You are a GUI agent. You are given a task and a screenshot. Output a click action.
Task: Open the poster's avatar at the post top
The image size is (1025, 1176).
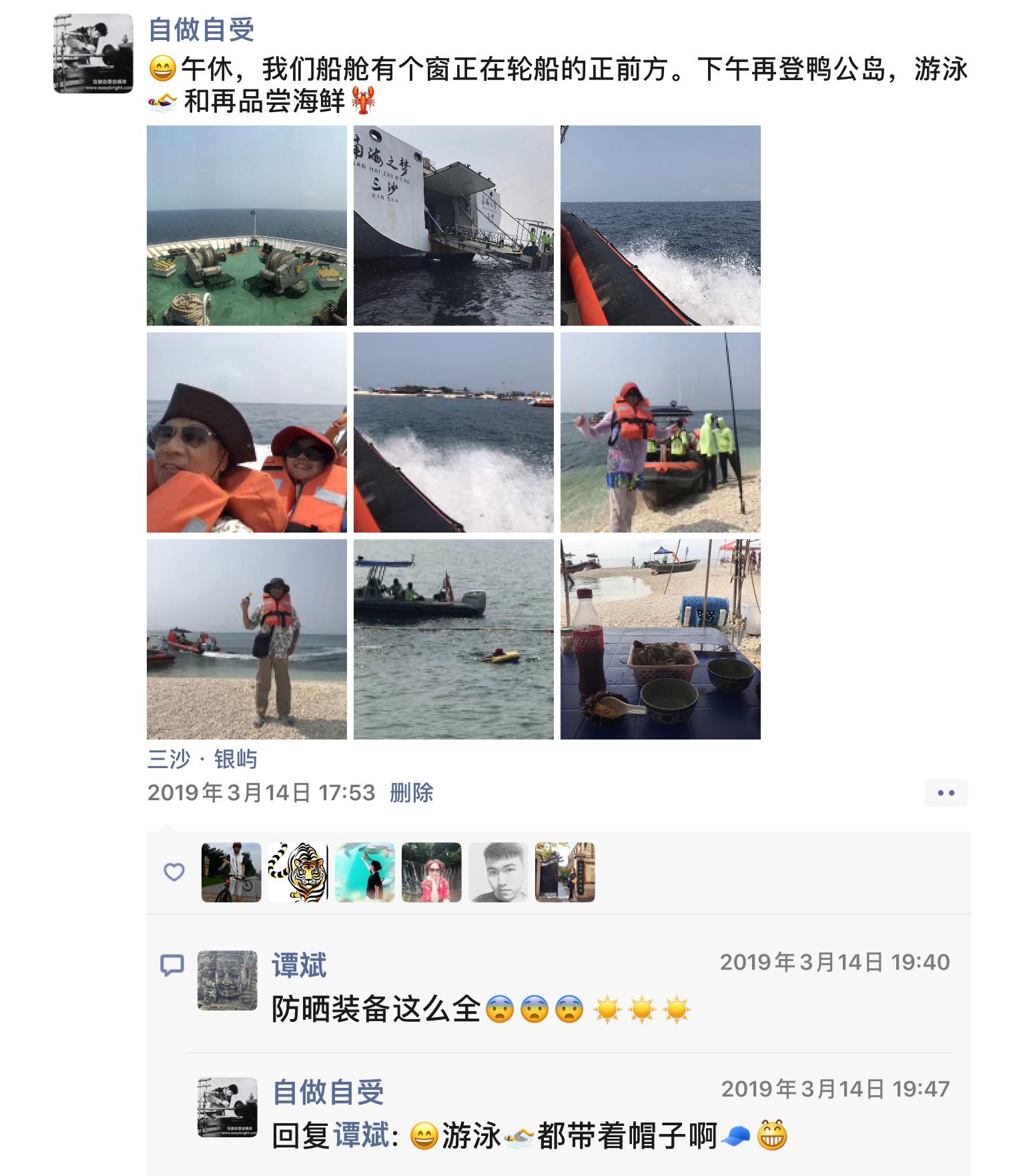click(93, 53)
